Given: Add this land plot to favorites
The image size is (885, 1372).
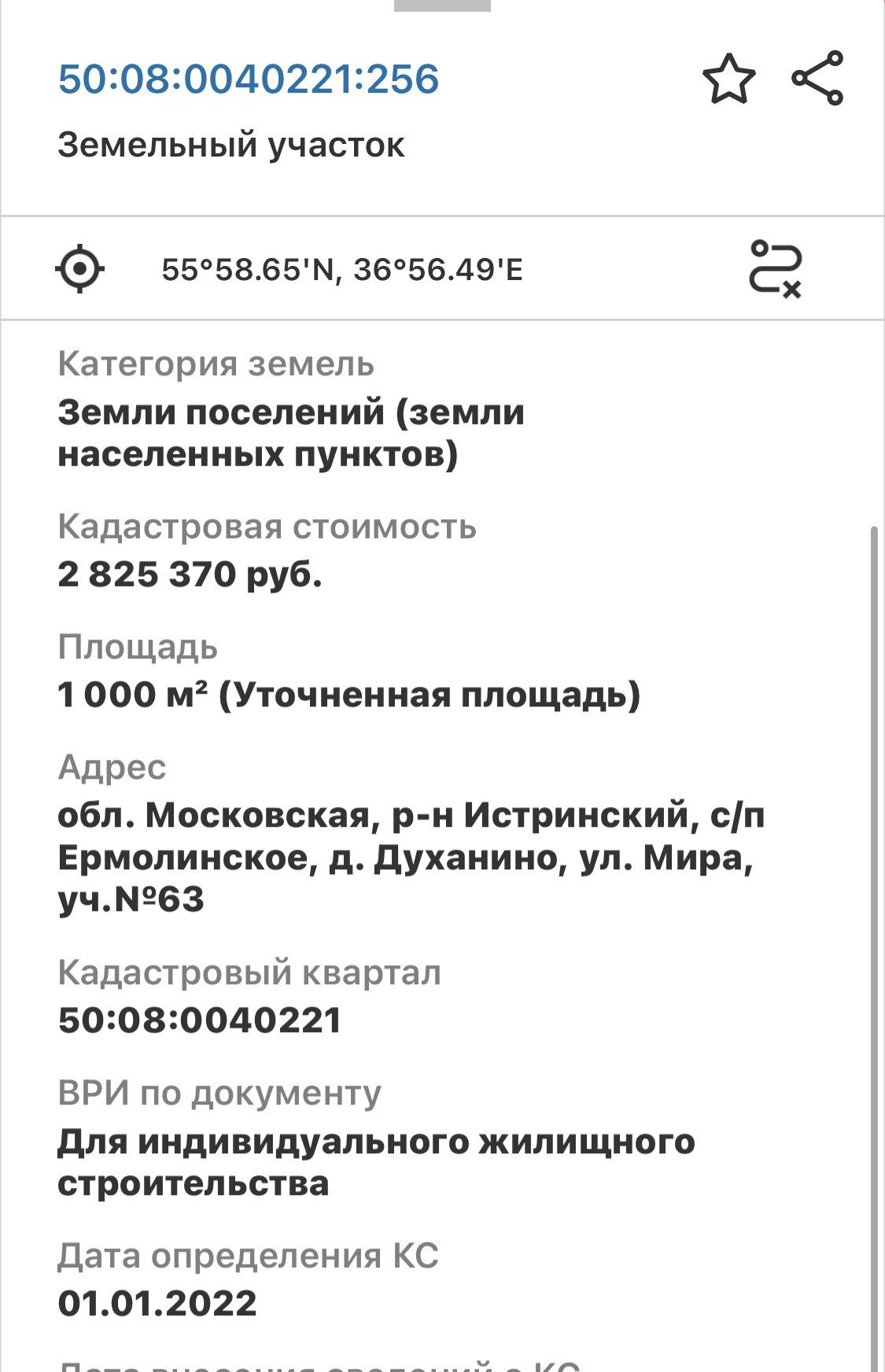Looking at the screenshot, I should click(728, 79).
